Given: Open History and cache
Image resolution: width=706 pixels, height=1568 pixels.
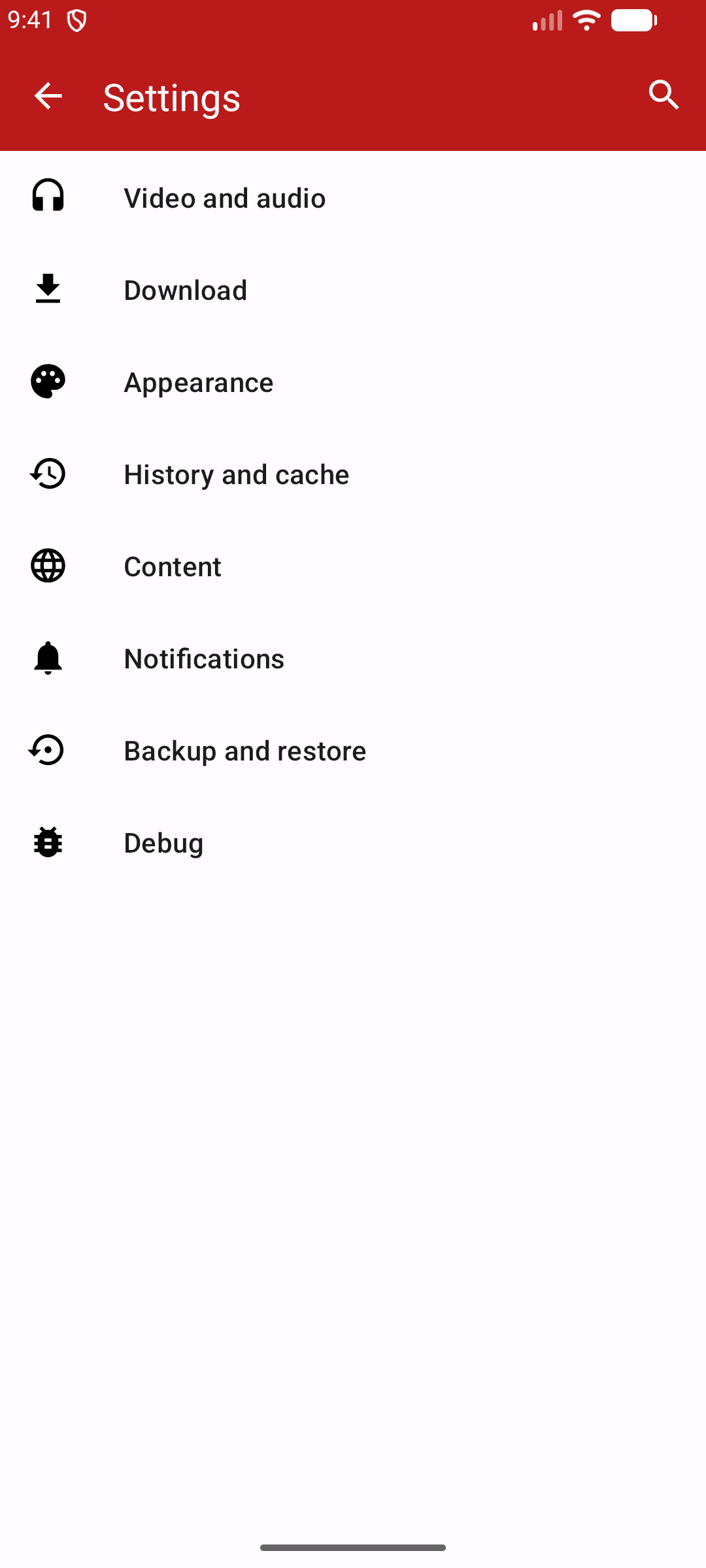Looking at the screenshot, I should coord(236,474).
